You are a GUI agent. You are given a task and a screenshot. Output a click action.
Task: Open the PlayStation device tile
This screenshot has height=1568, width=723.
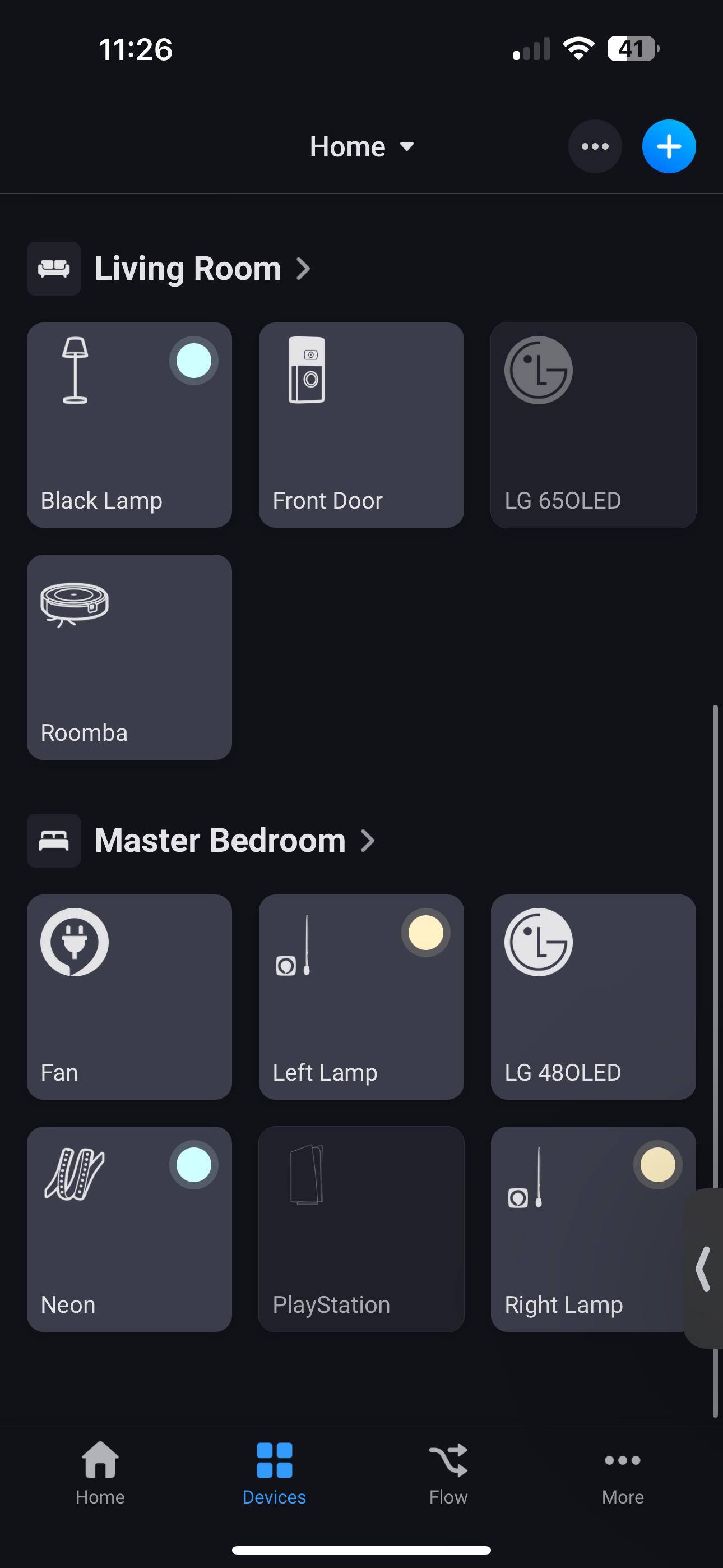point(361,1228)
